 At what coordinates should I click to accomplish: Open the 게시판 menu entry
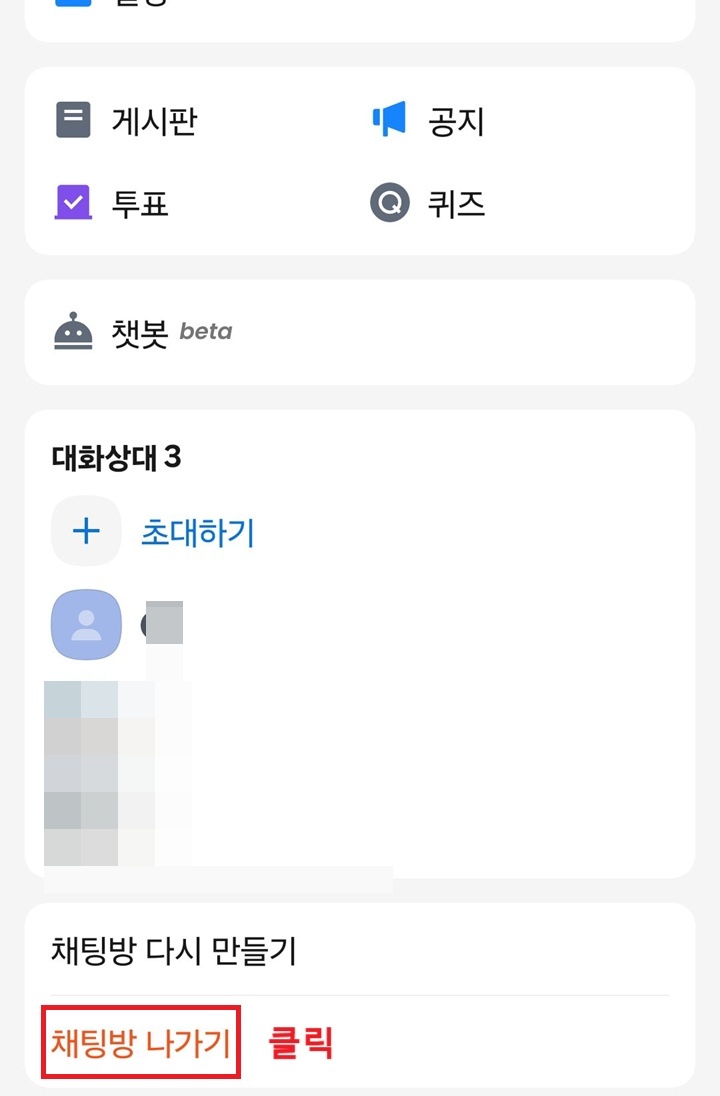coord(148,119)
